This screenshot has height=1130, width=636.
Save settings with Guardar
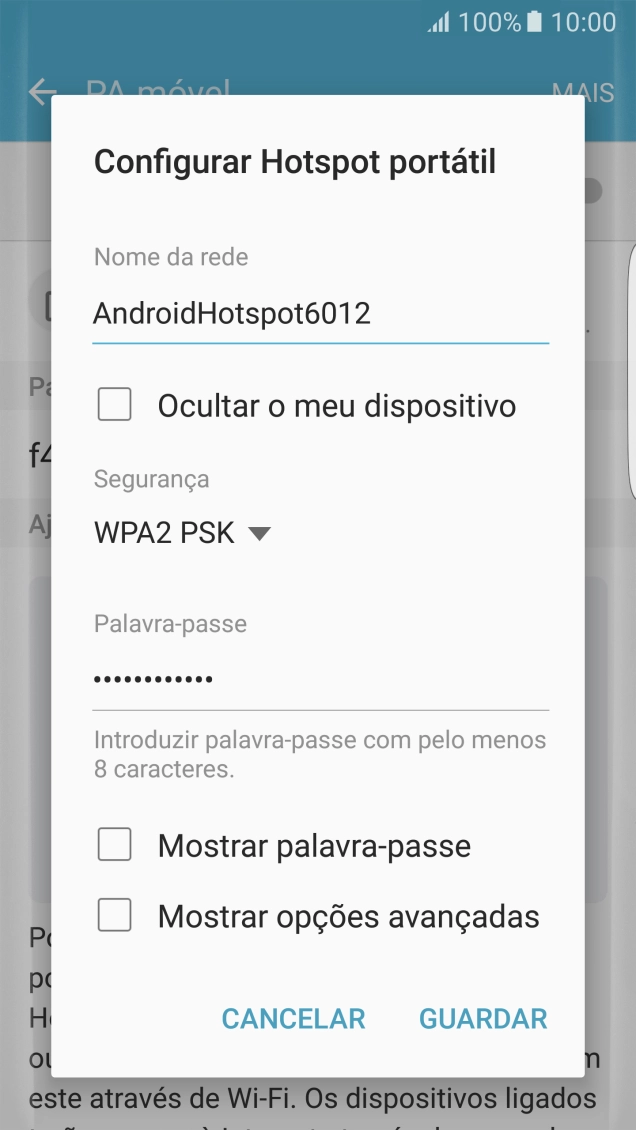tap(483, 1018)
